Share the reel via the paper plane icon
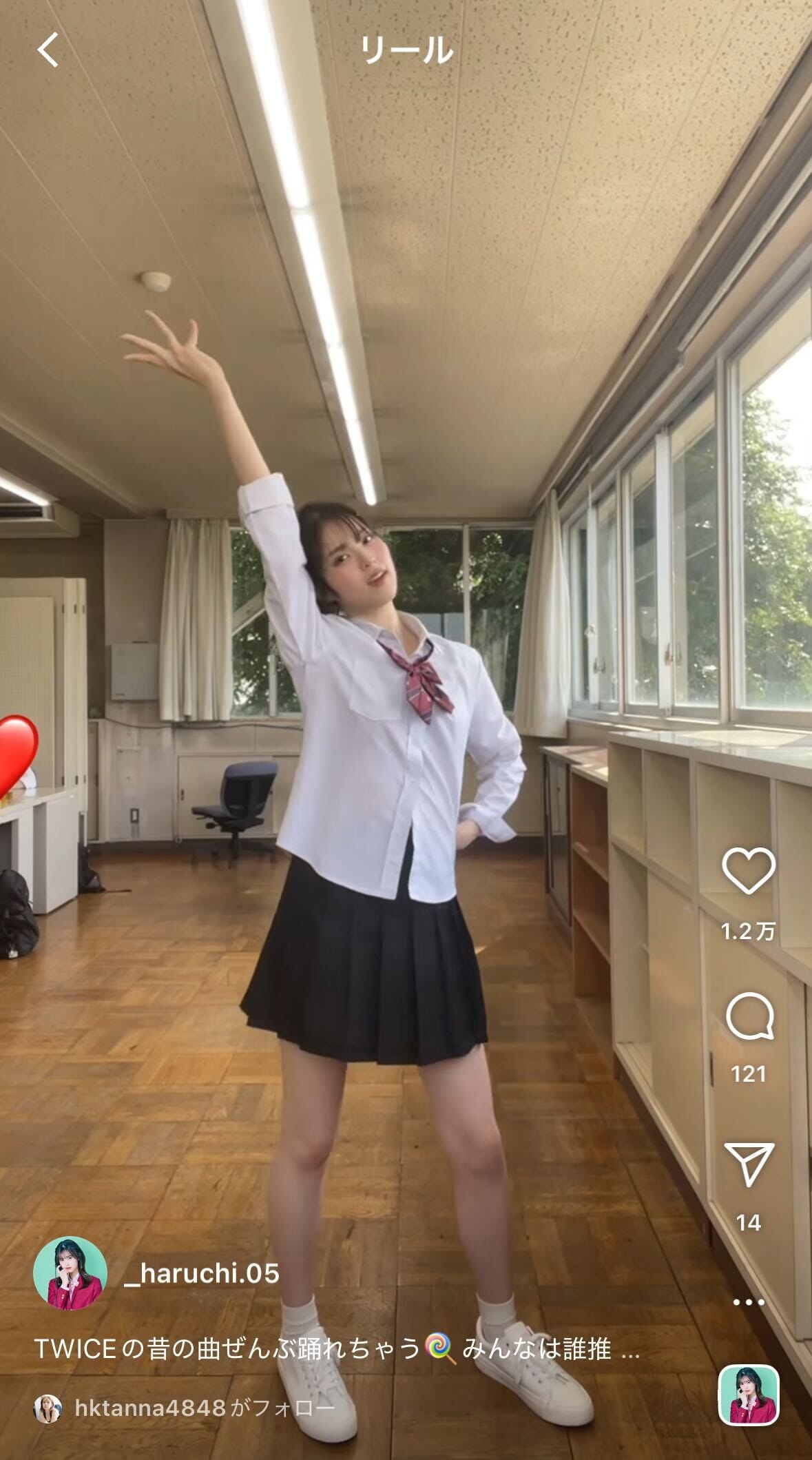Image resolution: width=812 pixels, height=1460 pixels. 749,1164
